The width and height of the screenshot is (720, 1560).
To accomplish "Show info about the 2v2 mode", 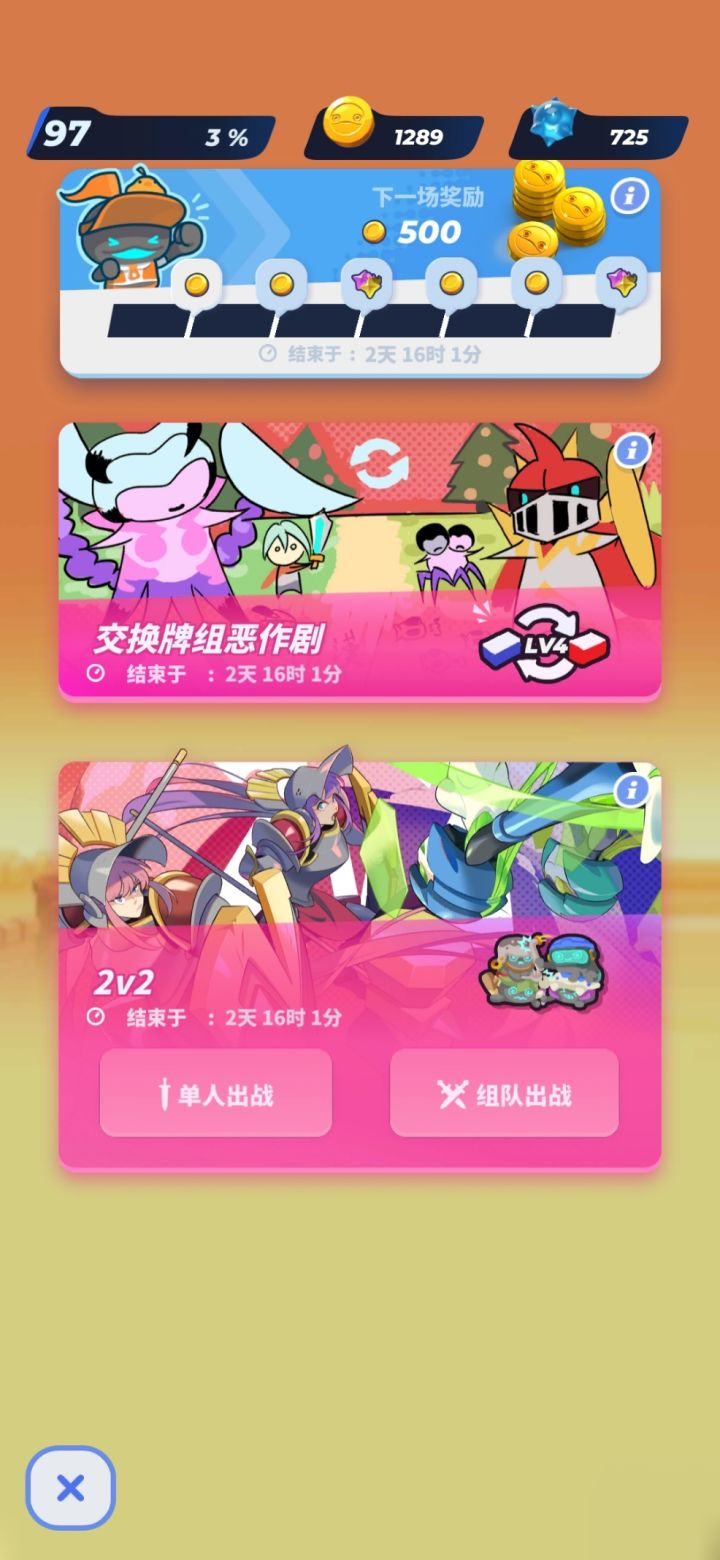I will click(x=631, y=791).
